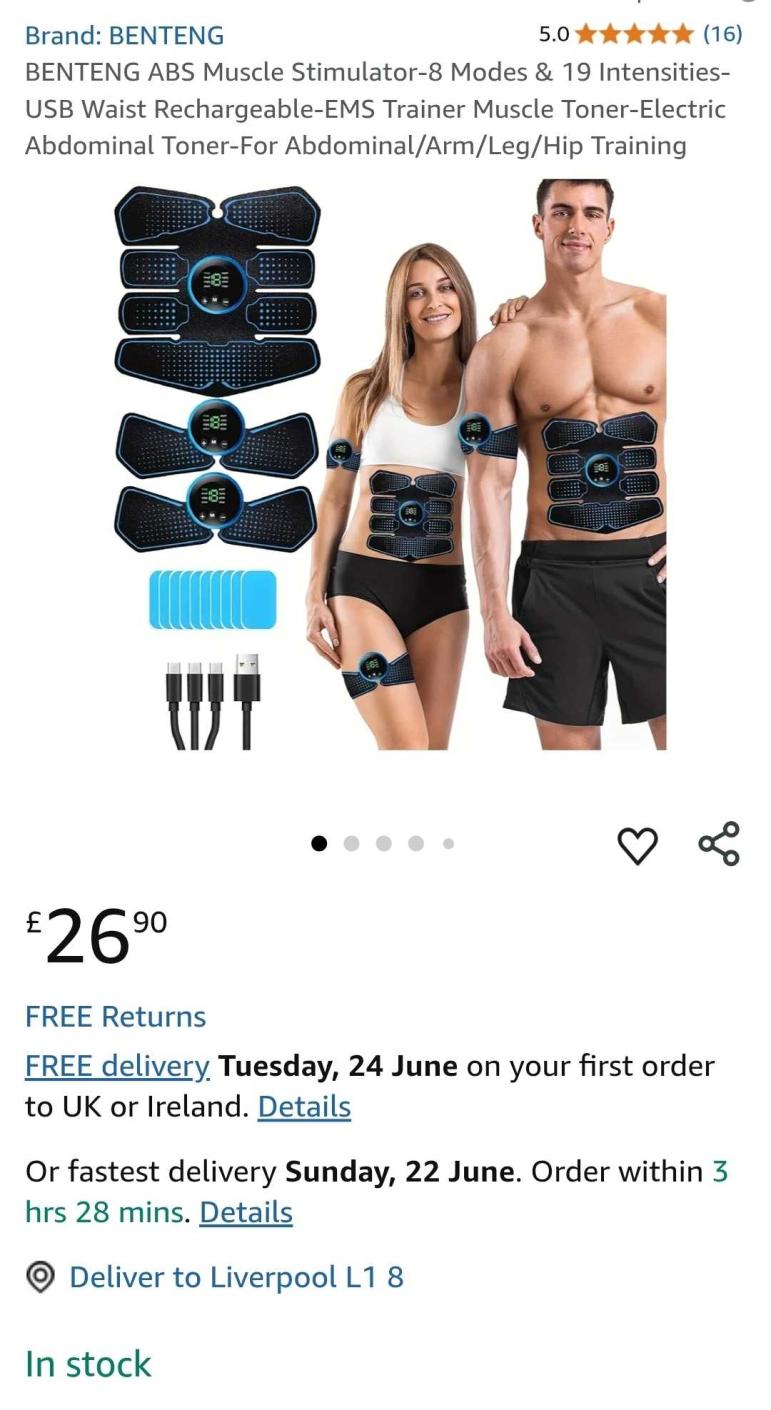The image size is (771, 1410).
Task: View Details for fastest Sunday delivery
Action: [246, 1213]
